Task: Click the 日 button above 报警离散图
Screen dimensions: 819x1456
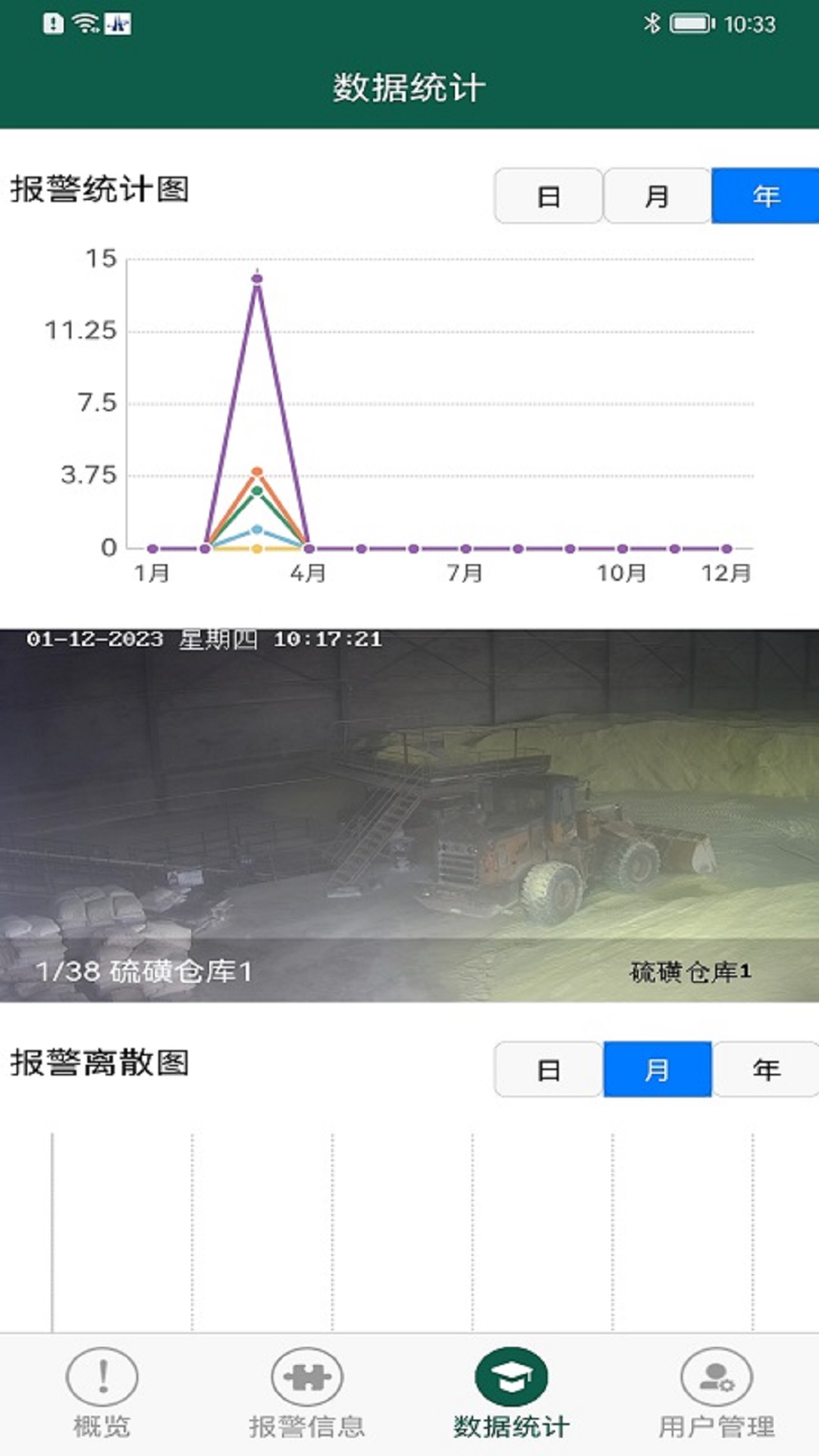Action: click(x=548, y=1070)
